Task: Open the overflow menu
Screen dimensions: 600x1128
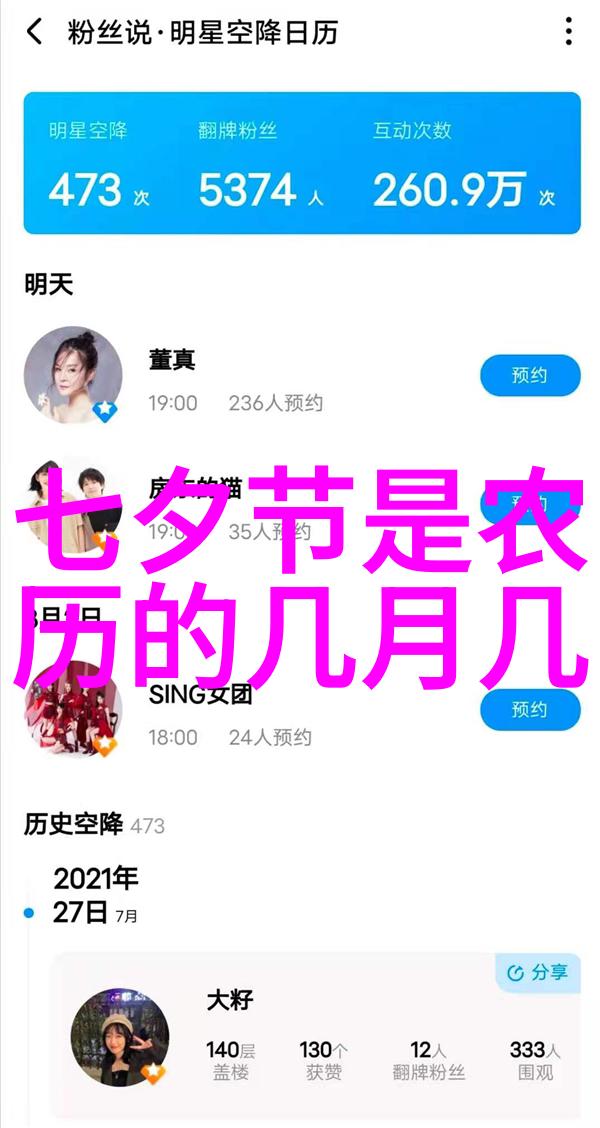Action: pos(568,33)
